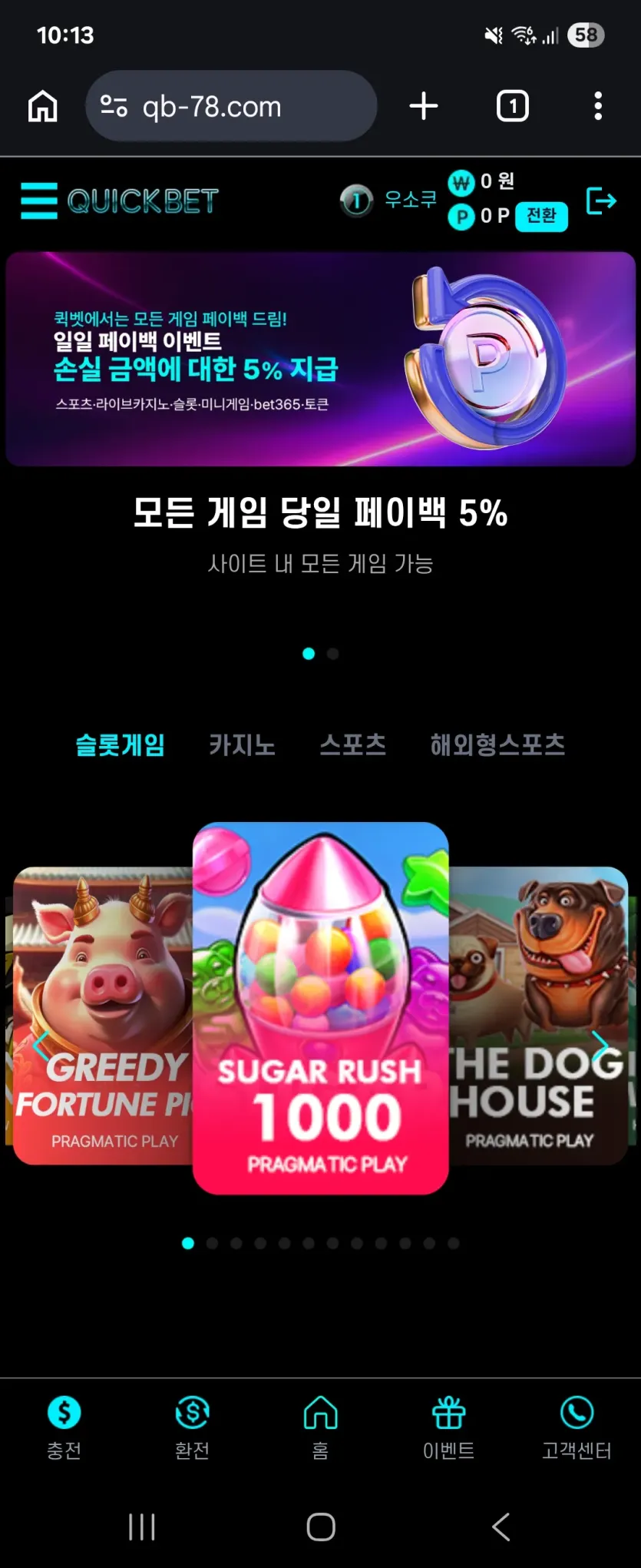
Task: Open The Dog House game card
Action: click(538, 1016)
